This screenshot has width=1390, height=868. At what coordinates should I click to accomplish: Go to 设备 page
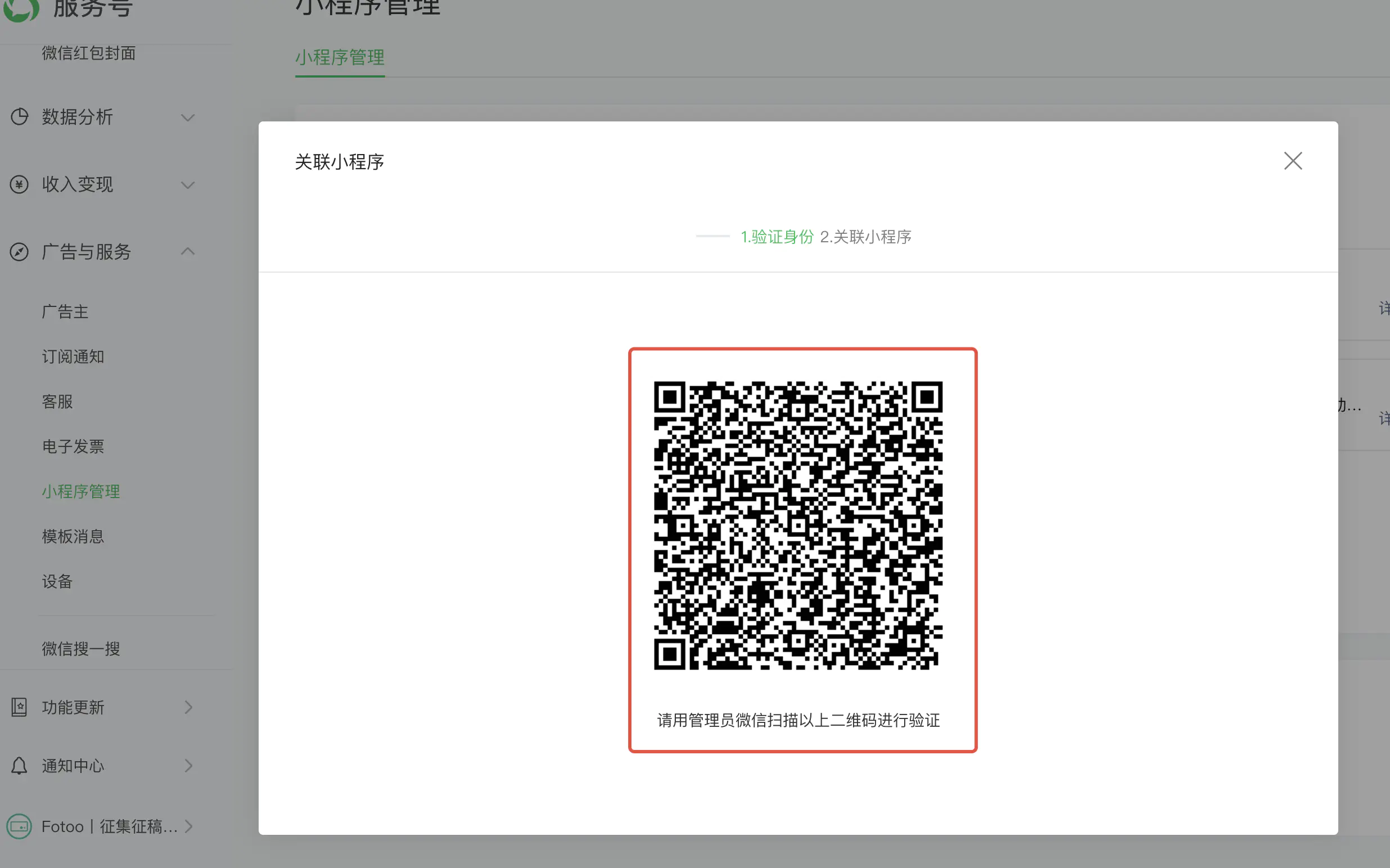[57, 581]
